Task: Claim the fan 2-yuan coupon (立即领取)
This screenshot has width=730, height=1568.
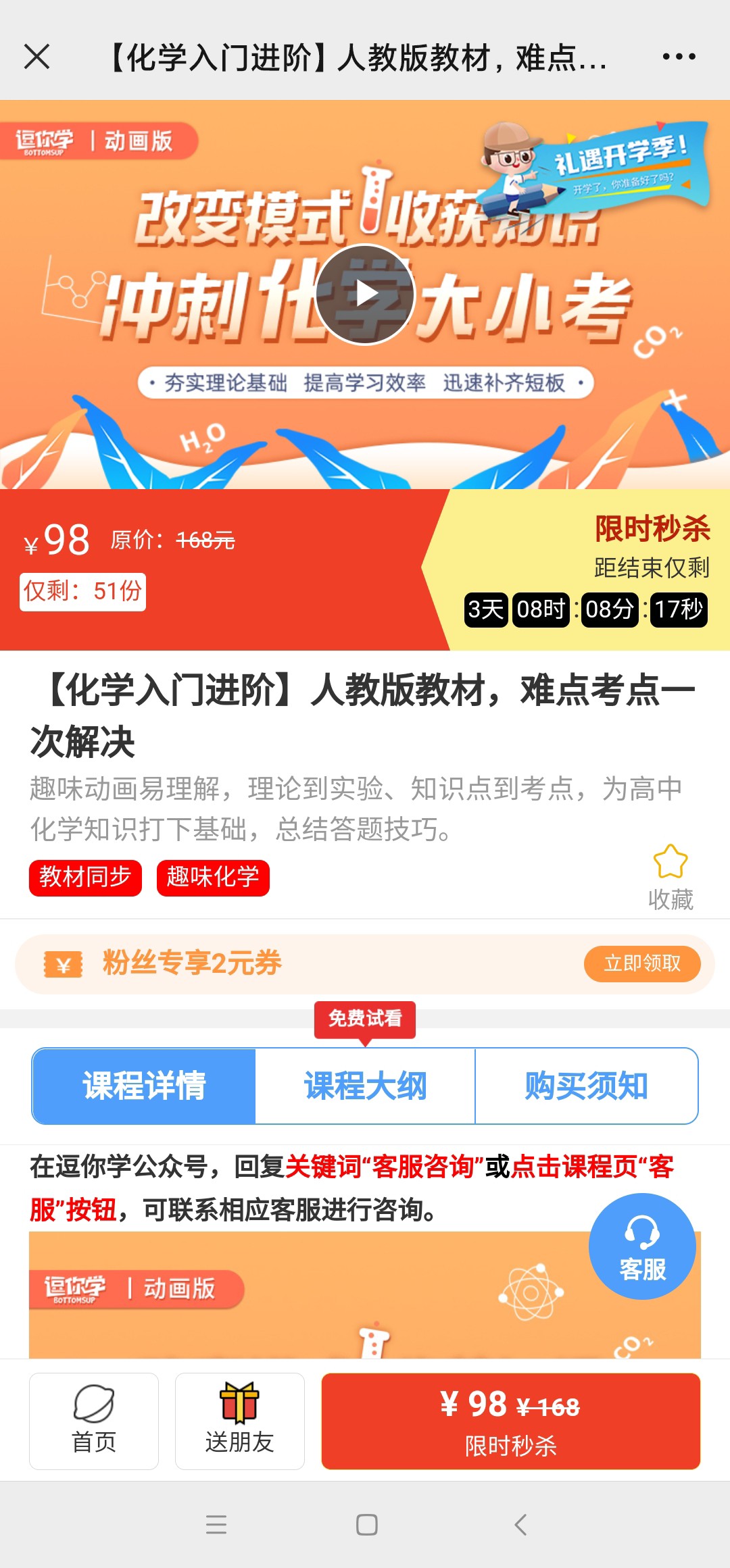Action: 642,963
